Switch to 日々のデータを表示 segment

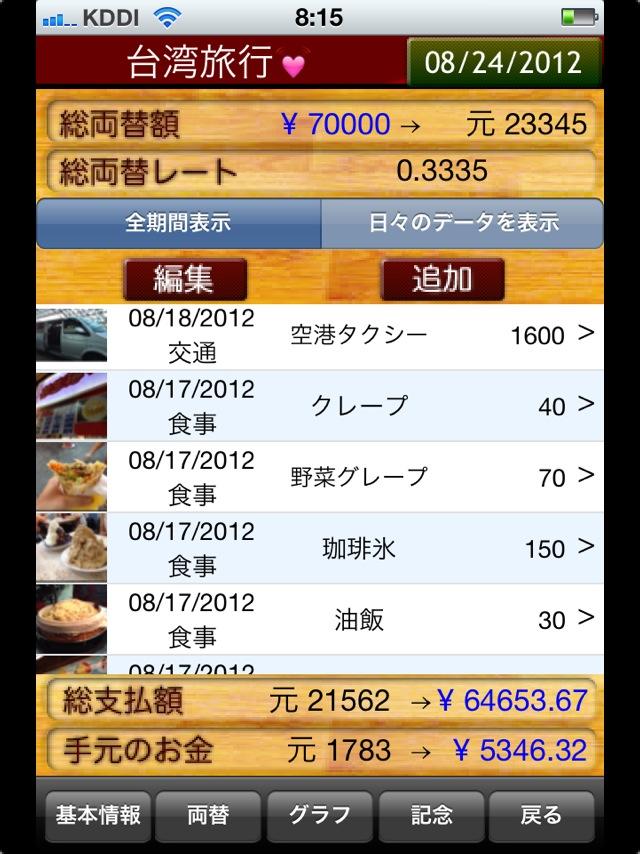click(x=462, y=223)
